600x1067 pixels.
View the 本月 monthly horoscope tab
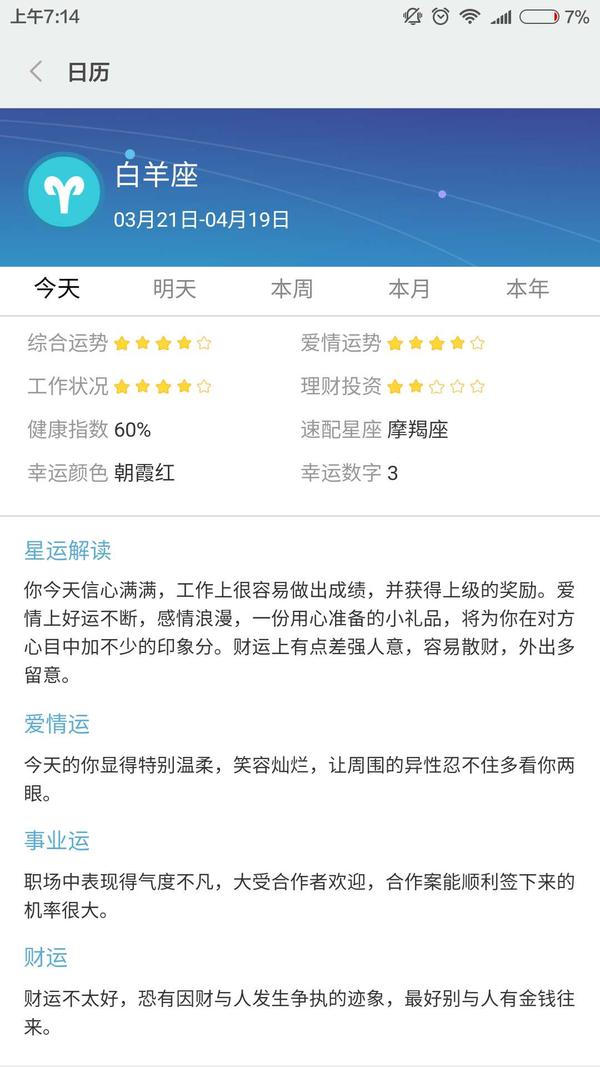click(409, 289)
